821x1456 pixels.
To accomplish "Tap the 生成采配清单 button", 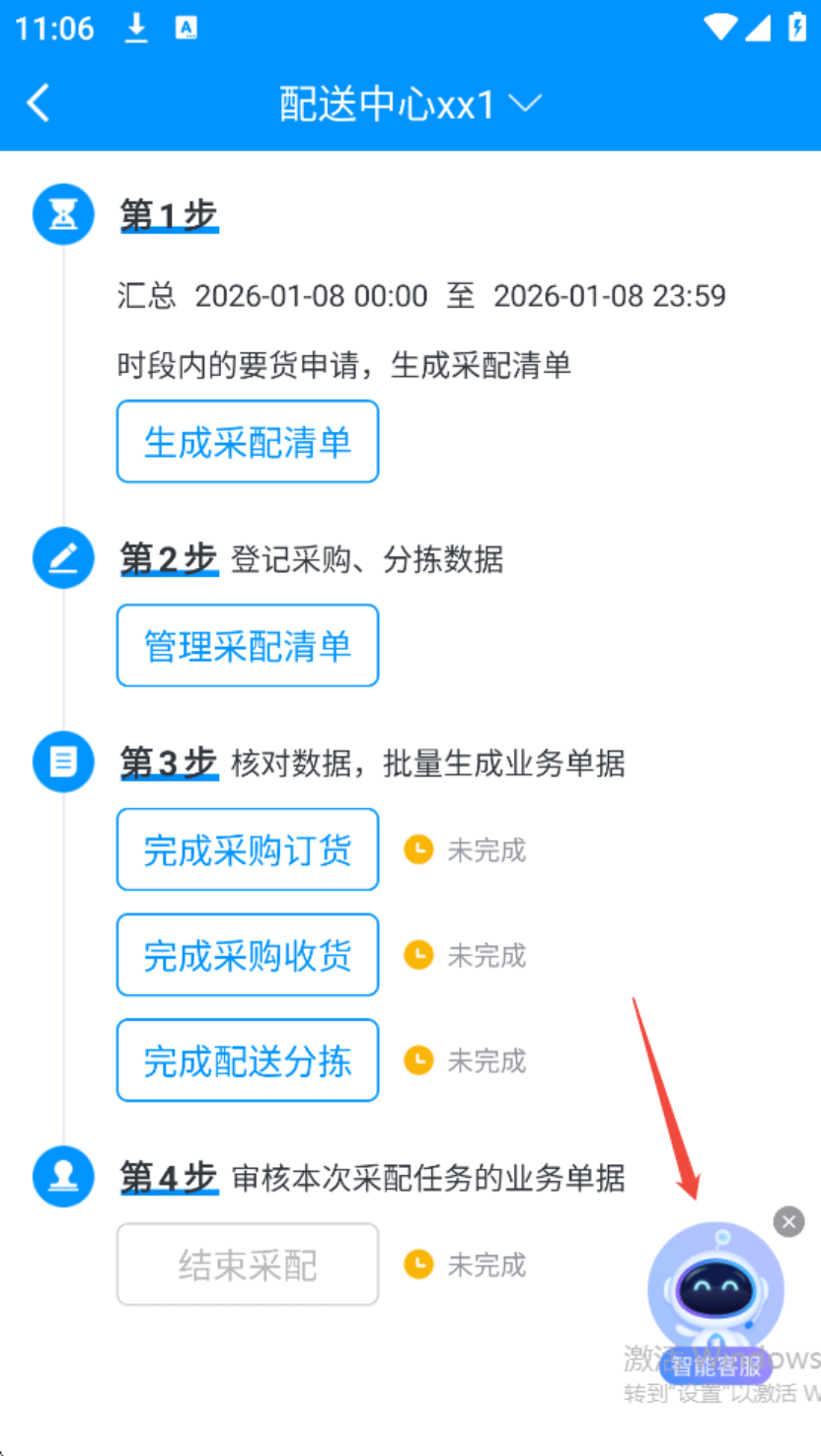I will [x=248, y=442].
